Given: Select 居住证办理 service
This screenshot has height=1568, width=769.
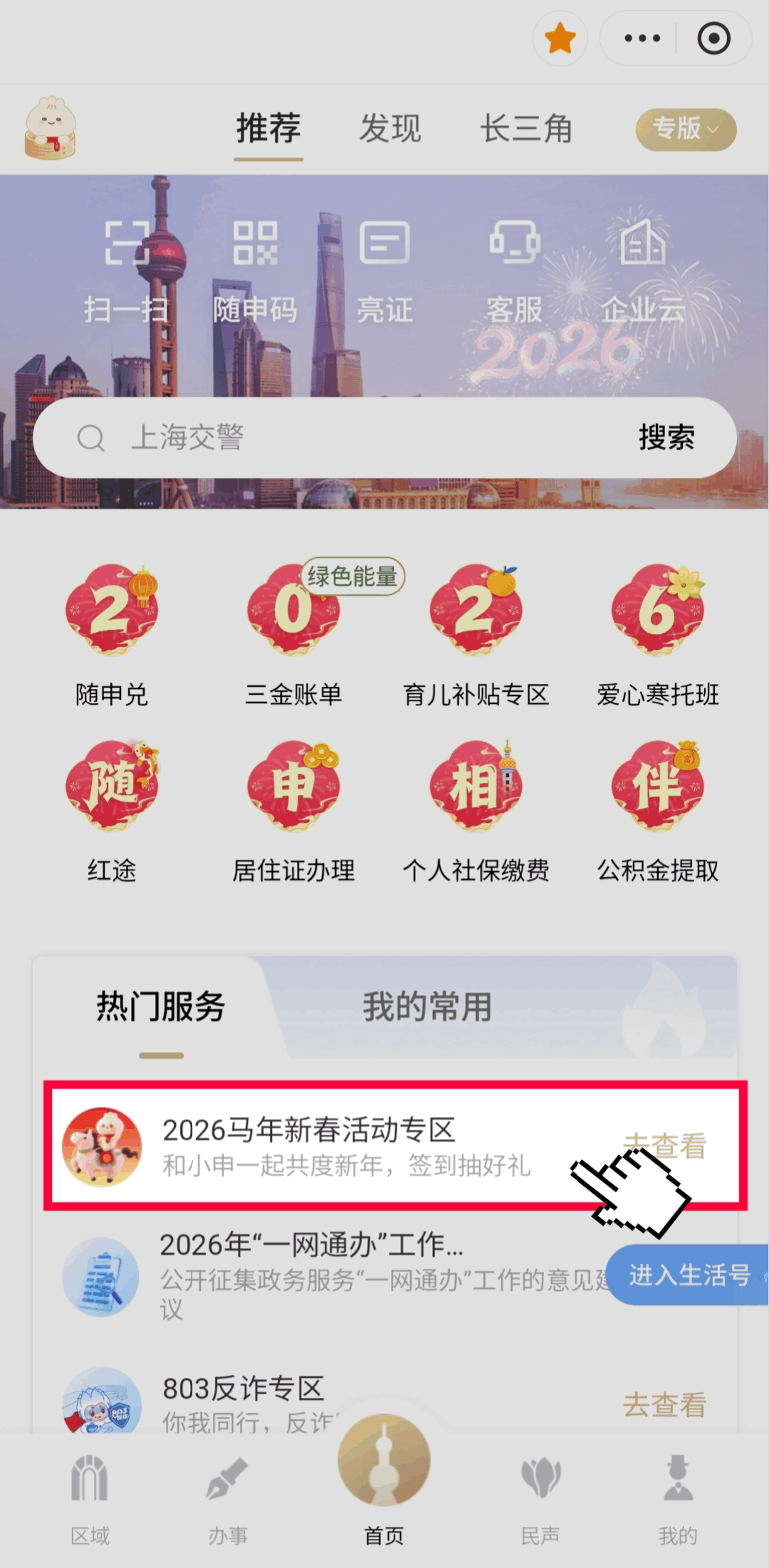Looking at the screenshot, I should point(293,811).
